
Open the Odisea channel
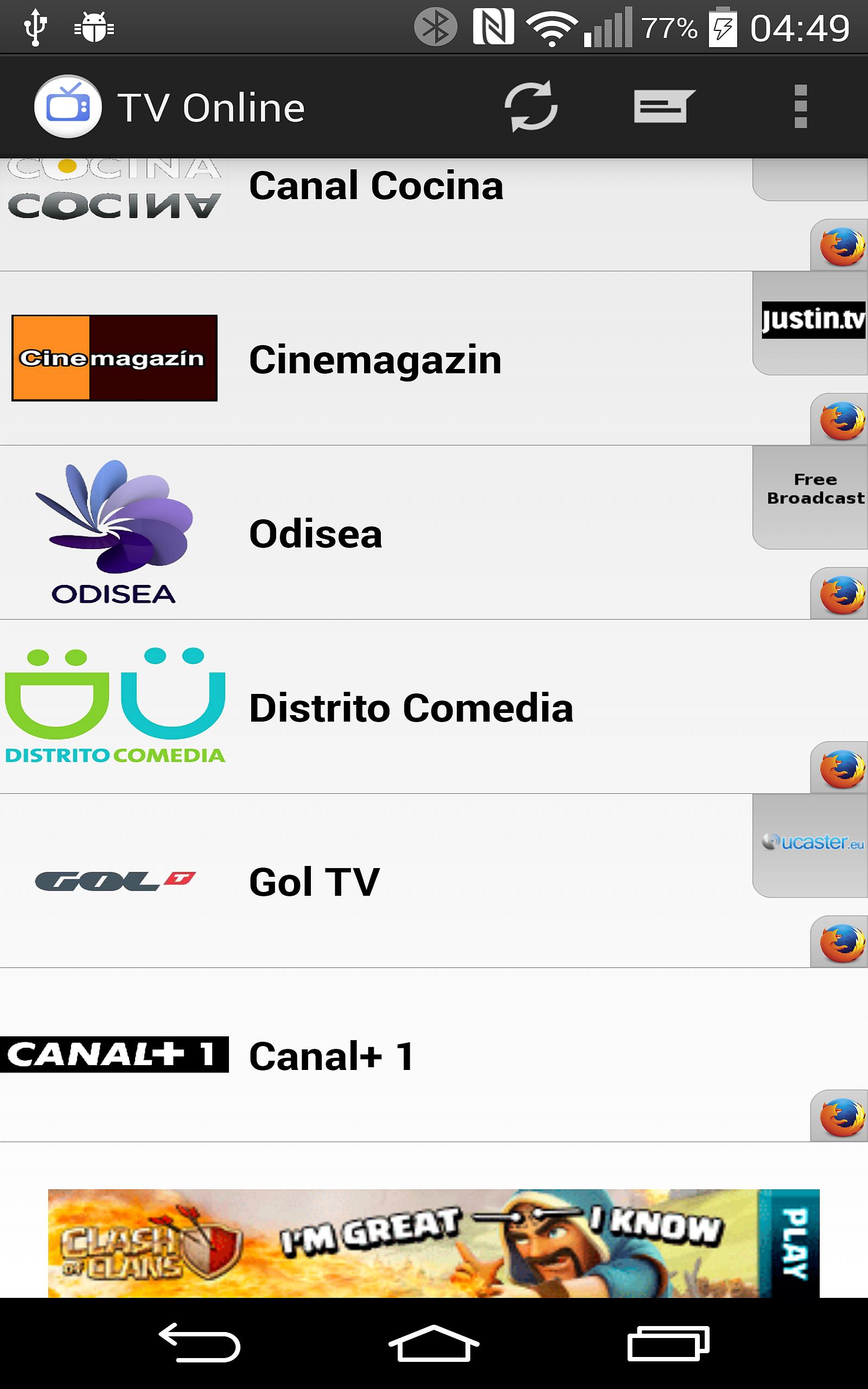pos(316,534)
